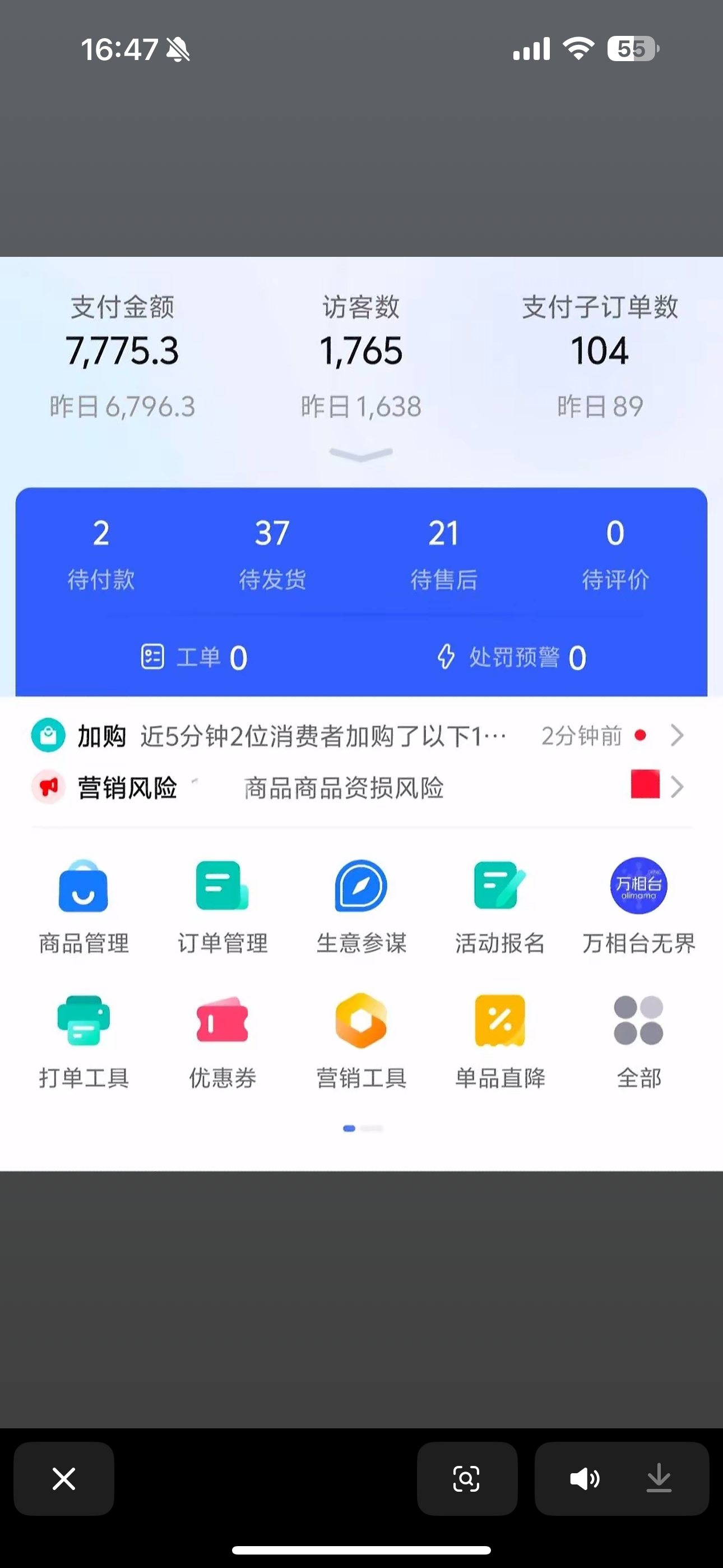Select the 营销工具 marketing tools icon
The height and width of the screenshot is (1568, 723).
(360, 1041)
